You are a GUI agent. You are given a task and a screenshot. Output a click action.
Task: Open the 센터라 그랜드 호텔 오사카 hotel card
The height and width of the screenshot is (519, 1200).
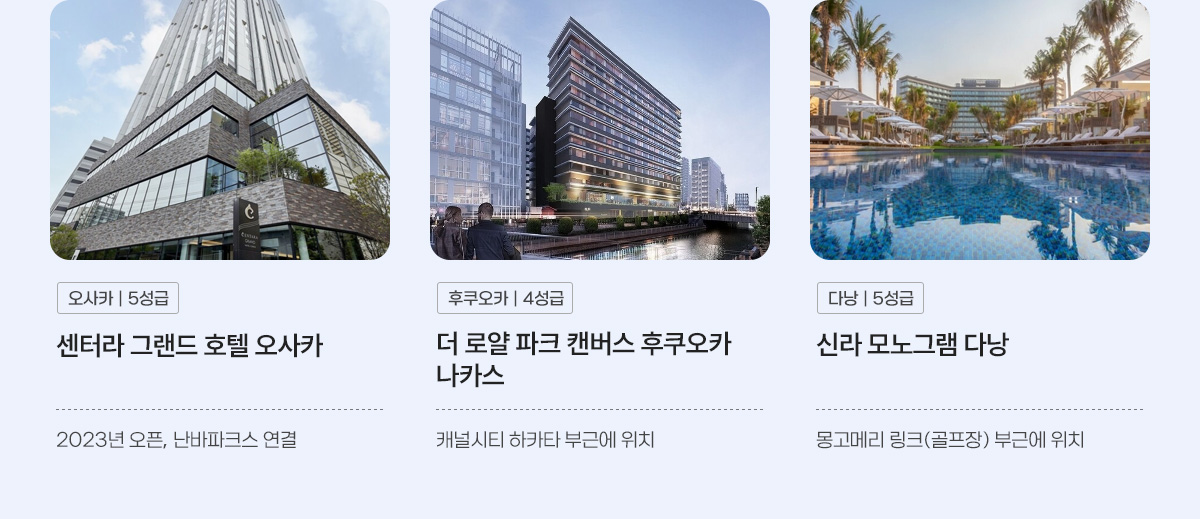[190, 346]
